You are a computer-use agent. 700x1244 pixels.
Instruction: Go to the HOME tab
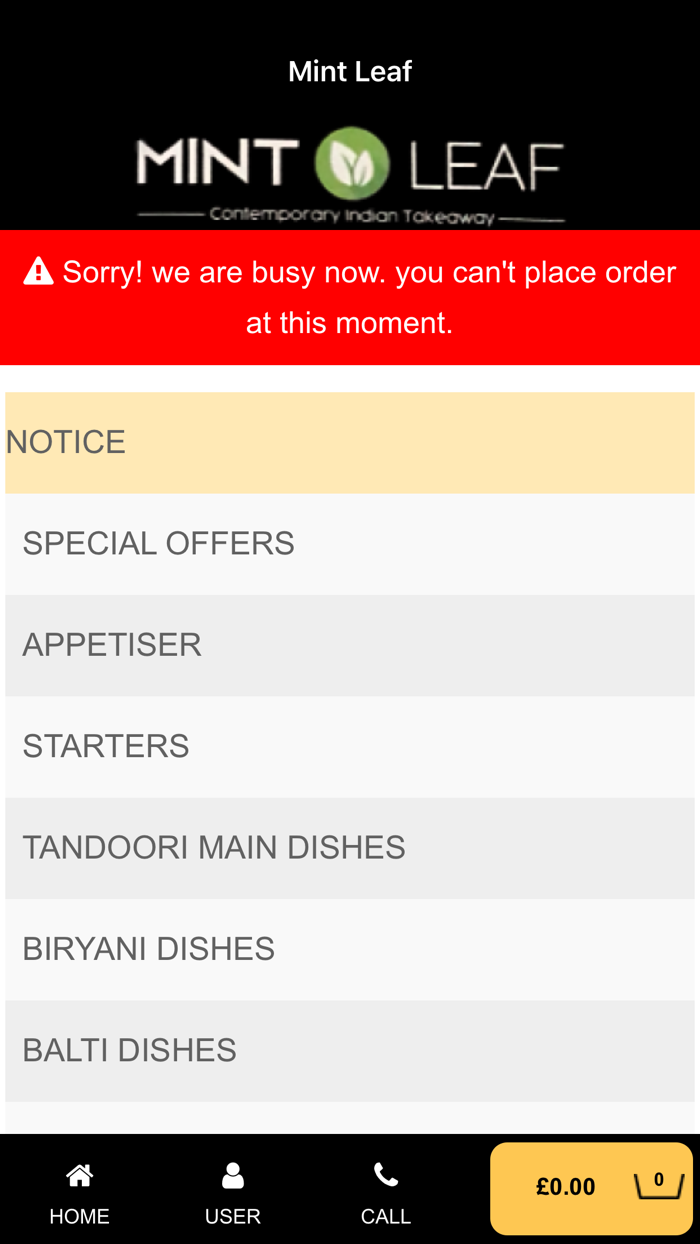coord(80,1193)
